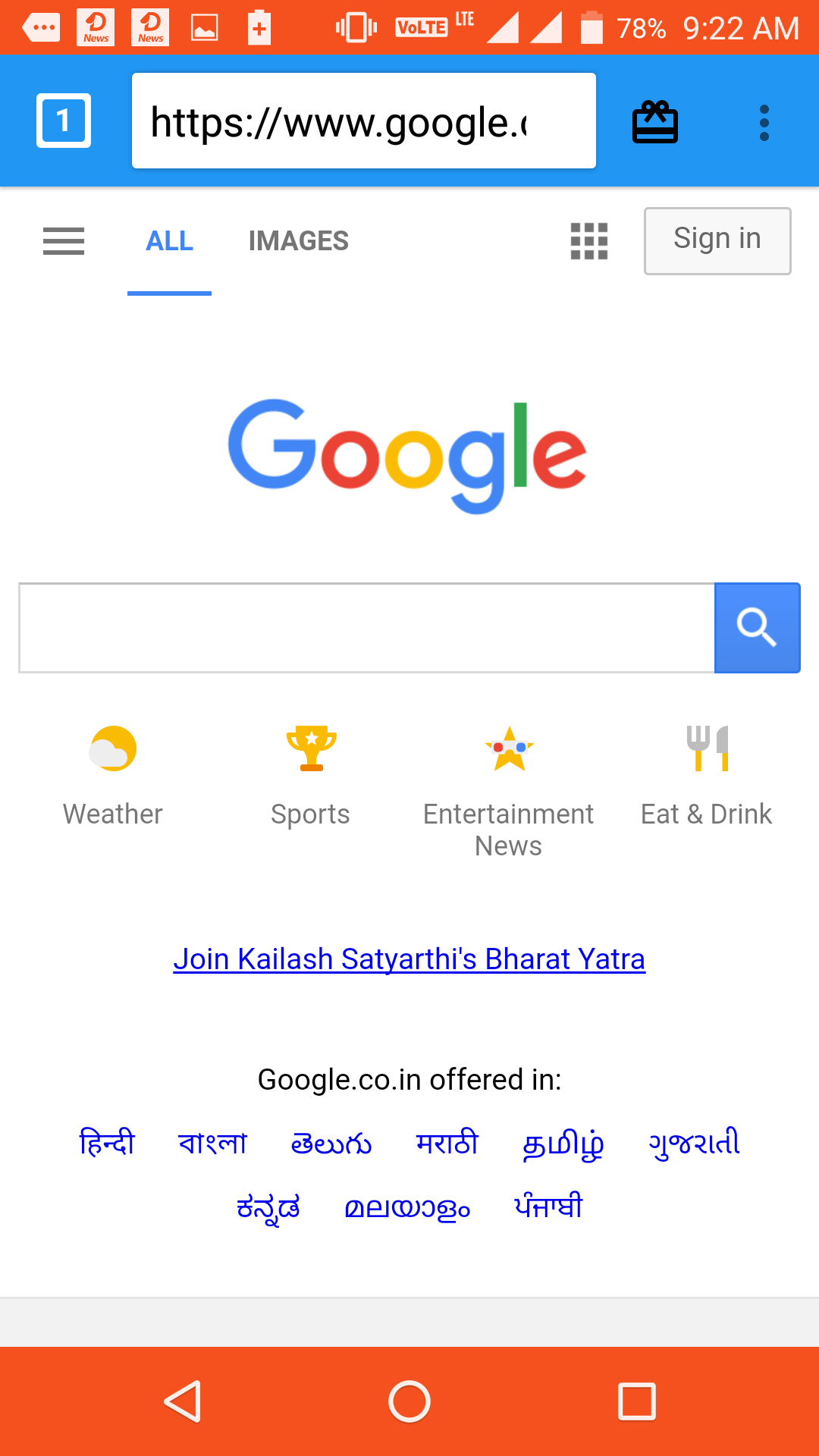This screenshot has height=1456, width=819.
Task: Open the Eat & Drink shortcut
Action: 706,770
